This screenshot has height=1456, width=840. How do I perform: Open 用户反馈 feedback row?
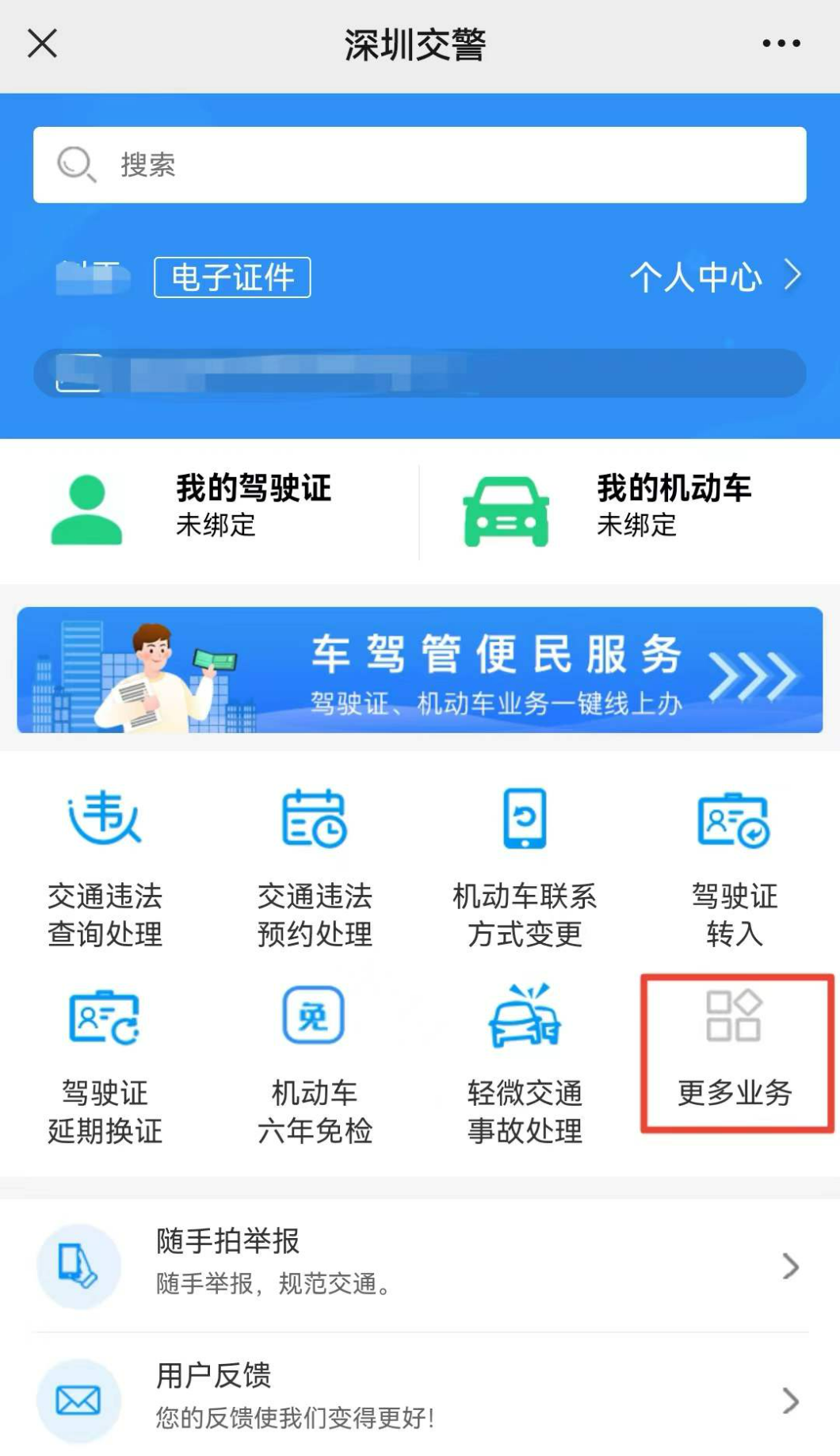419,1400
